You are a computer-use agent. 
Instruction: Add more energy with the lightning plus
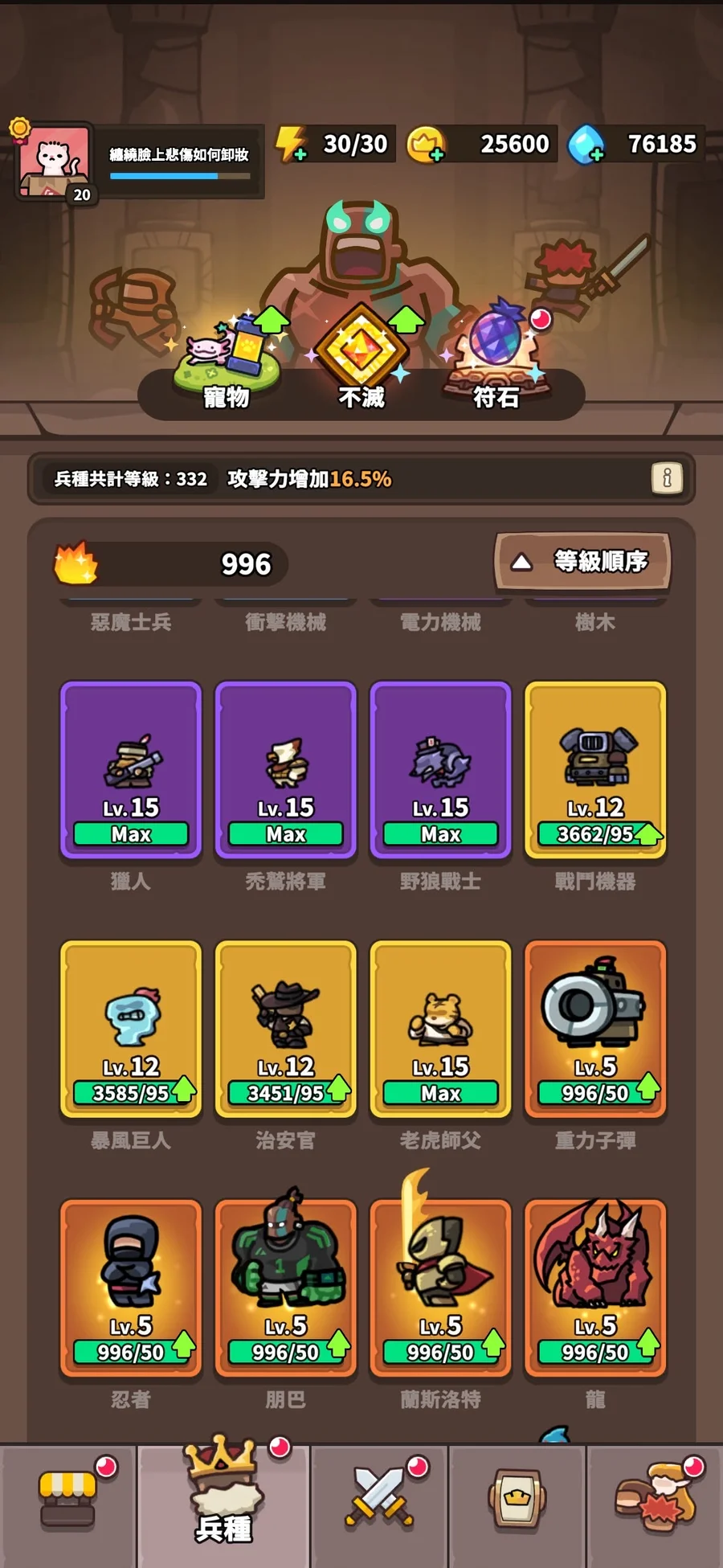click(291, 145)
